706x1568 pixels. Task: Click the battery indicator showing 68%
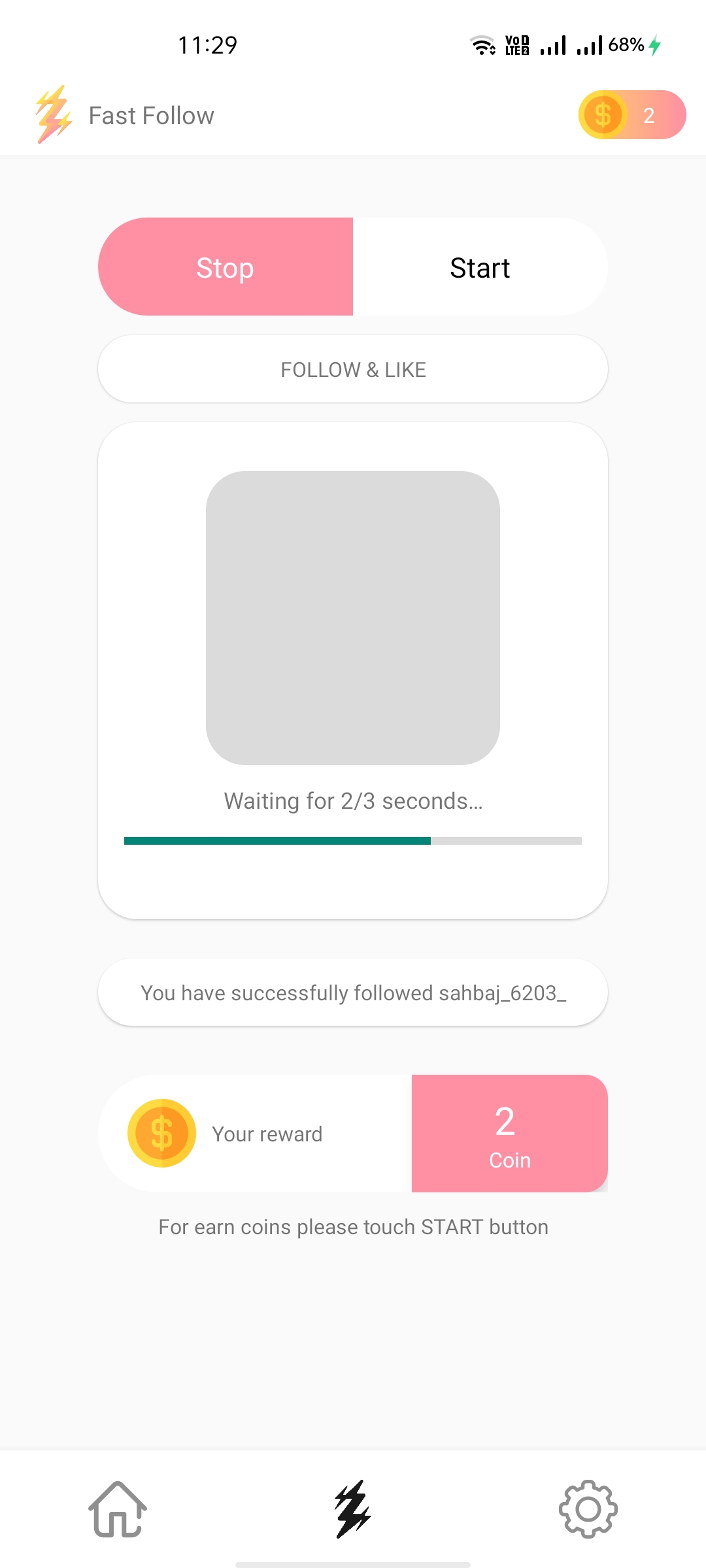[626, 44]
